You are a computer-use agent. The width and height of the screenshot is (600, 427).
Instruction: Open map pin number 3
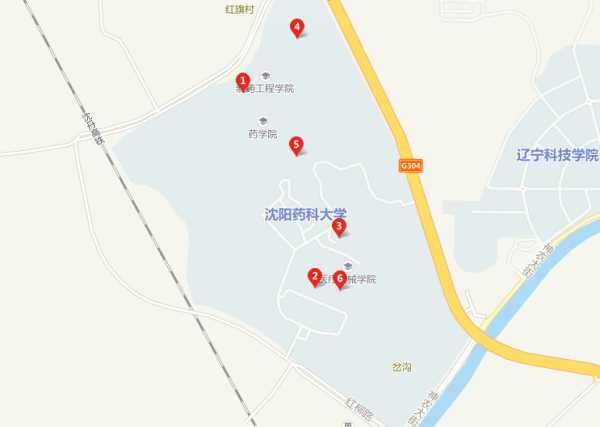pyautogui.click(x=339, y=227)
